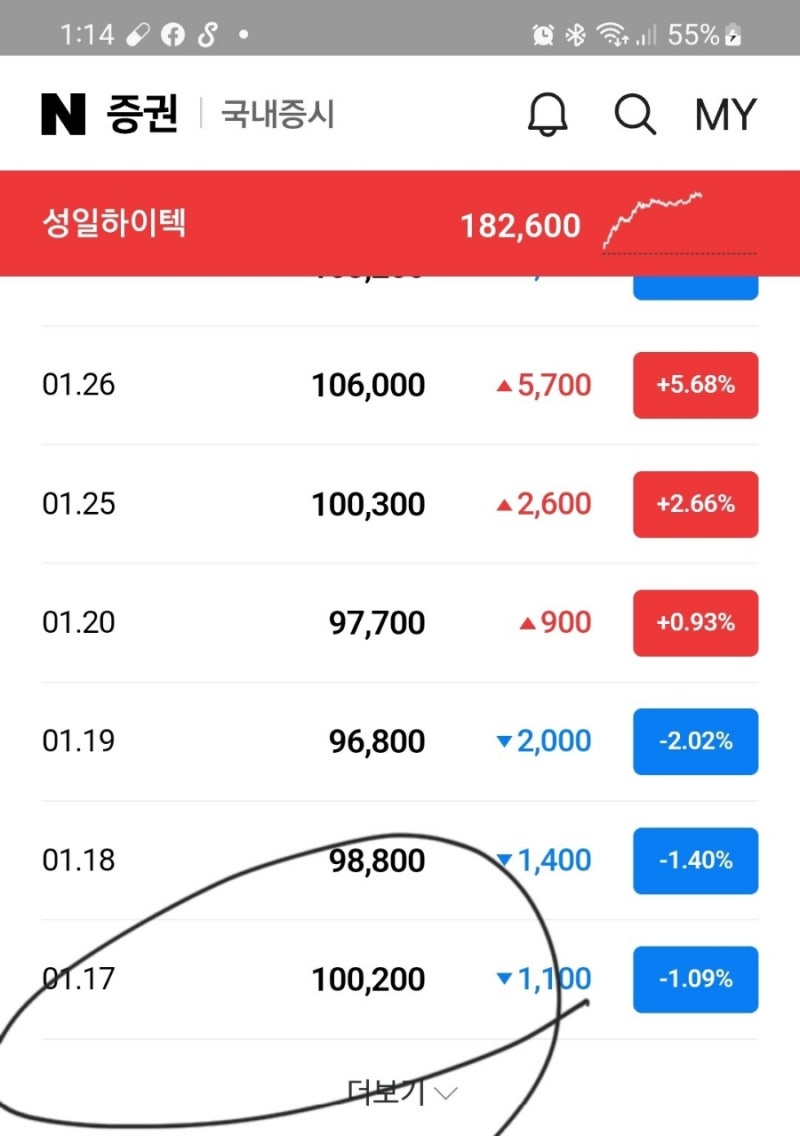Open the MY page link

pyautogui.click(x=727, y=113)
